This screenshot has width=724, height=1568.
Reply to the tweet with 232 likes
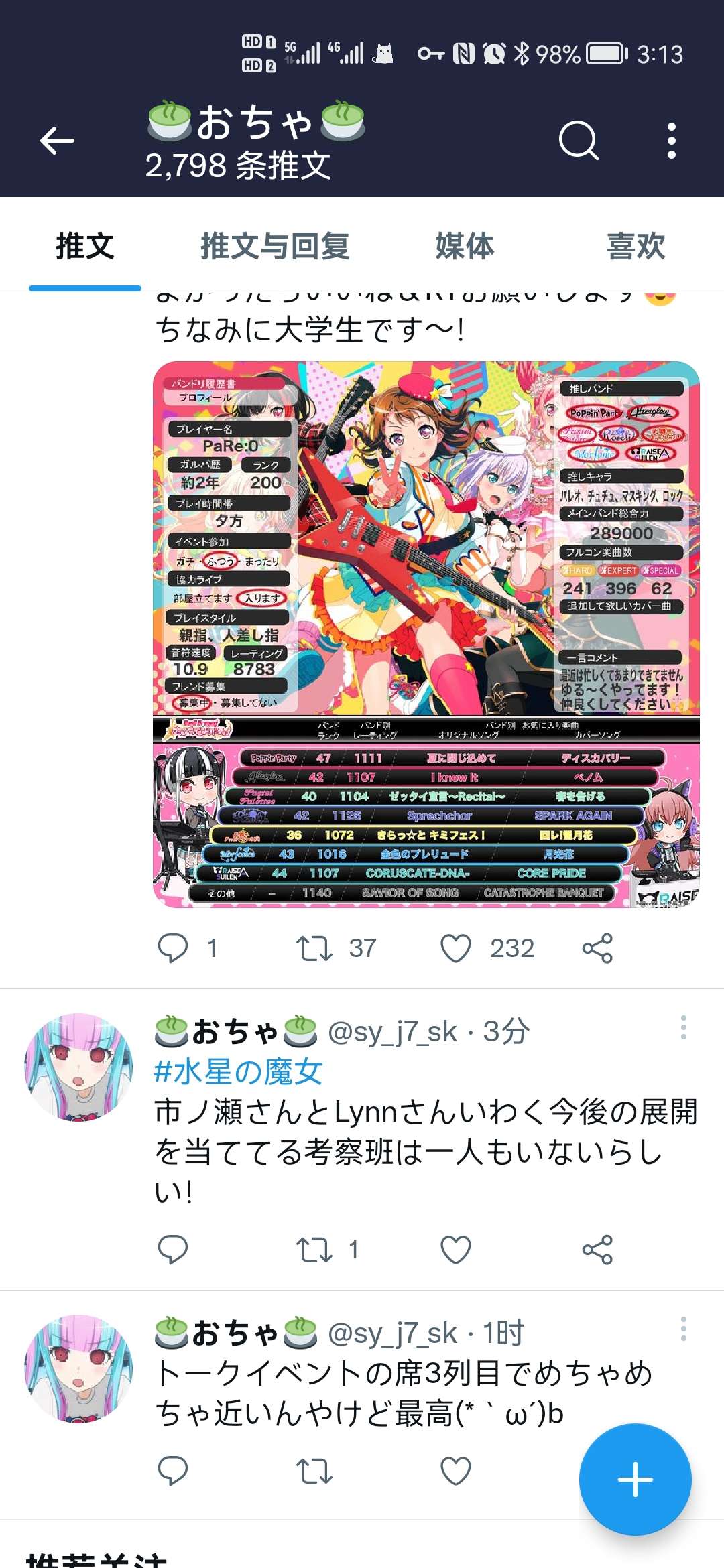[x=173, y=948]
